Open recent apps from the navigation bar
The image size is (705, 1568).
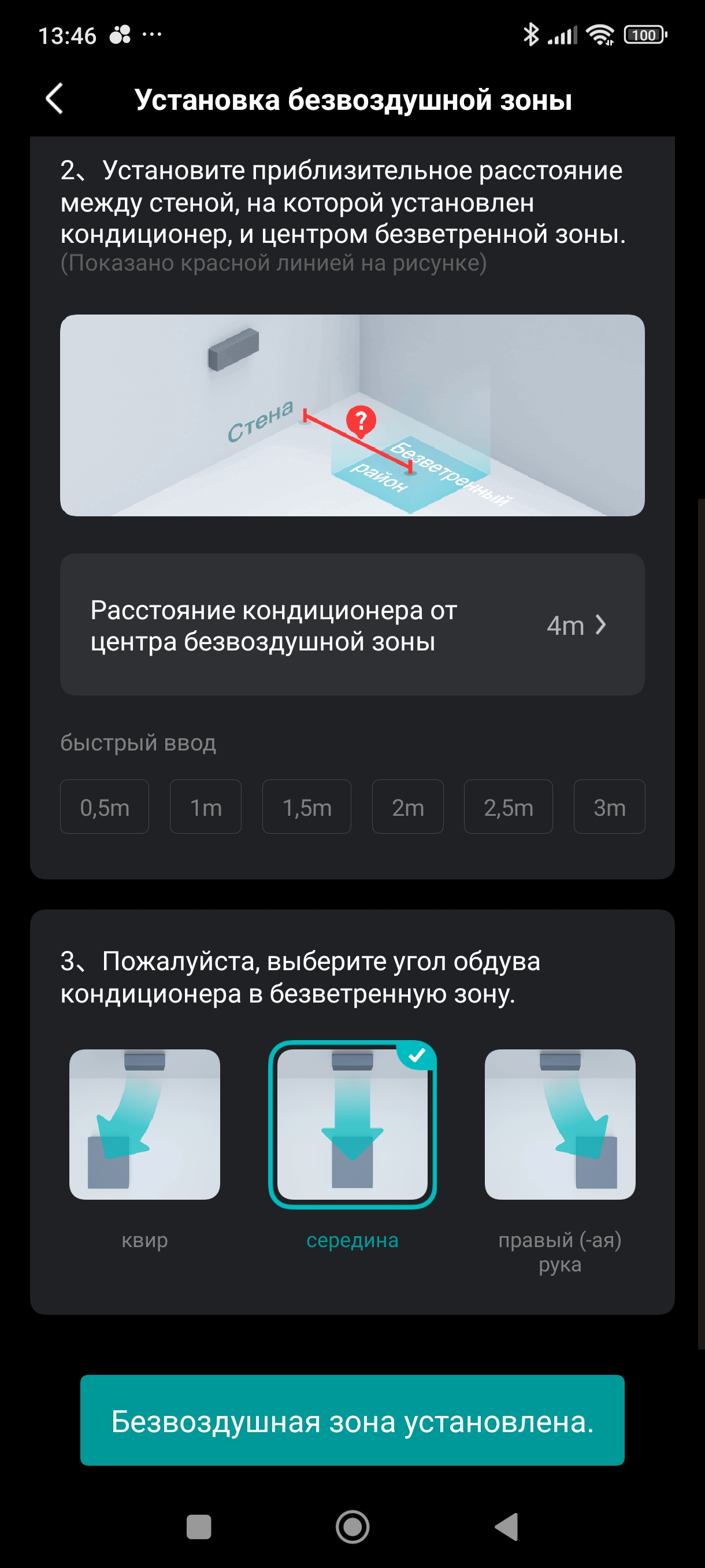pyautogui.click(x=199, y=1526)
